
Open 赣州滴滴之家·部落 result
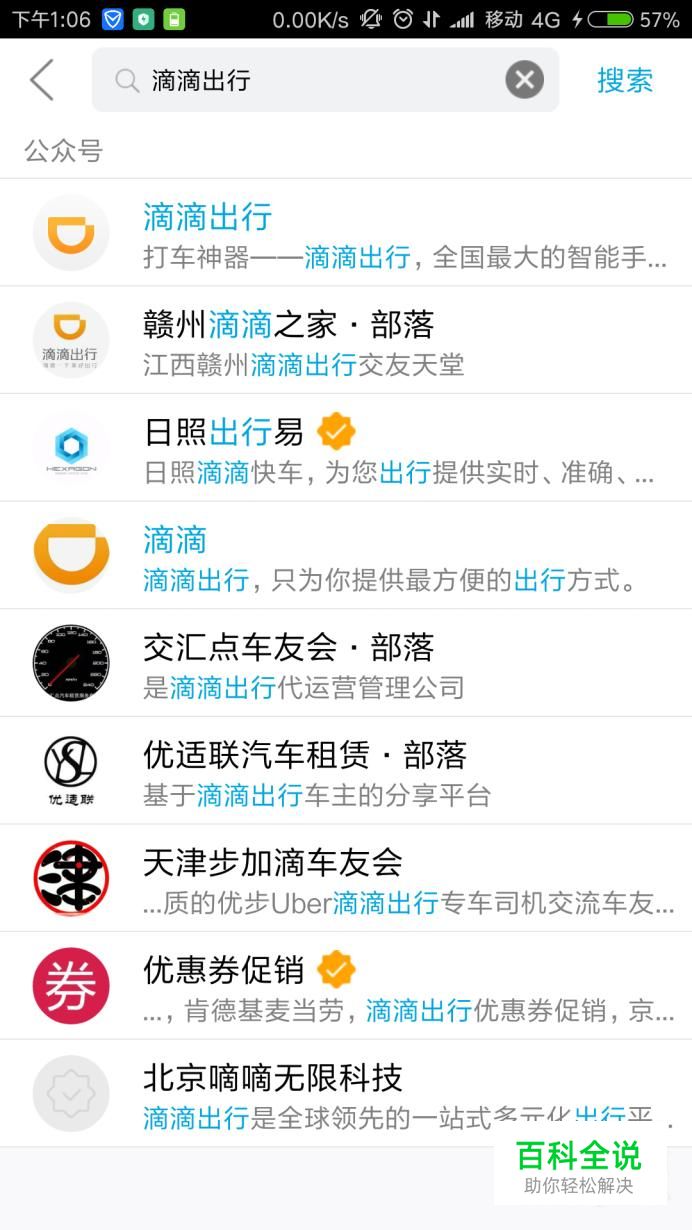pos(346,340)
